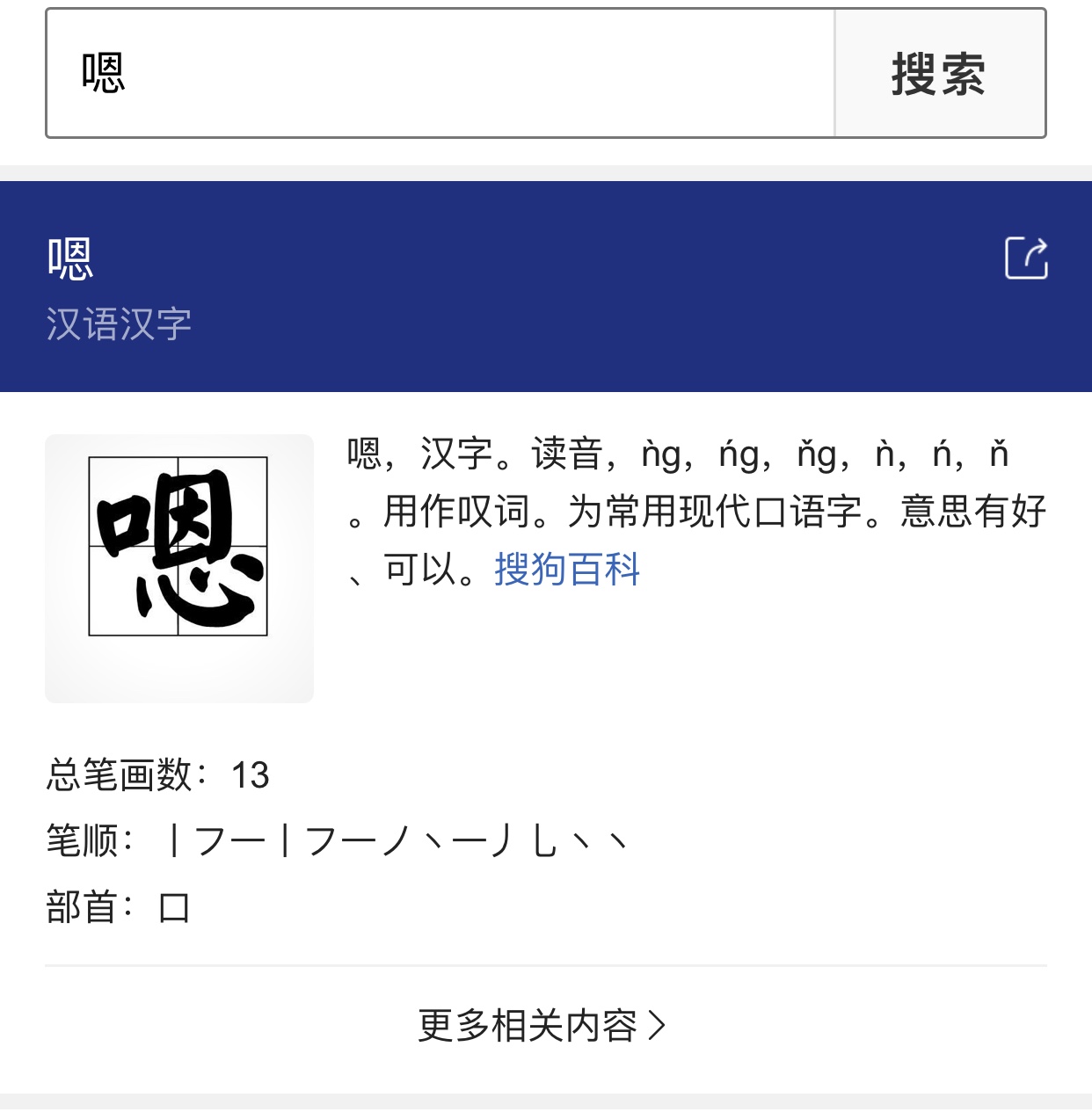Tap the 搜索 button

939,73
